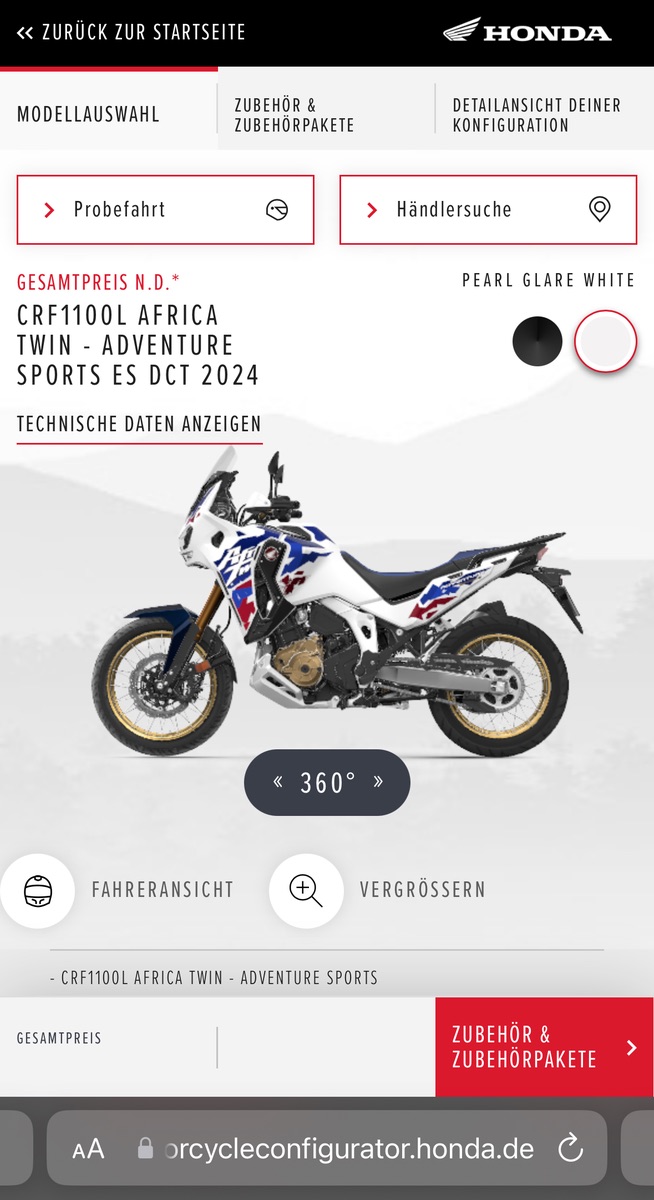Reload the page in the browser
654x1200 pixels.
(x=570, y=1148)
